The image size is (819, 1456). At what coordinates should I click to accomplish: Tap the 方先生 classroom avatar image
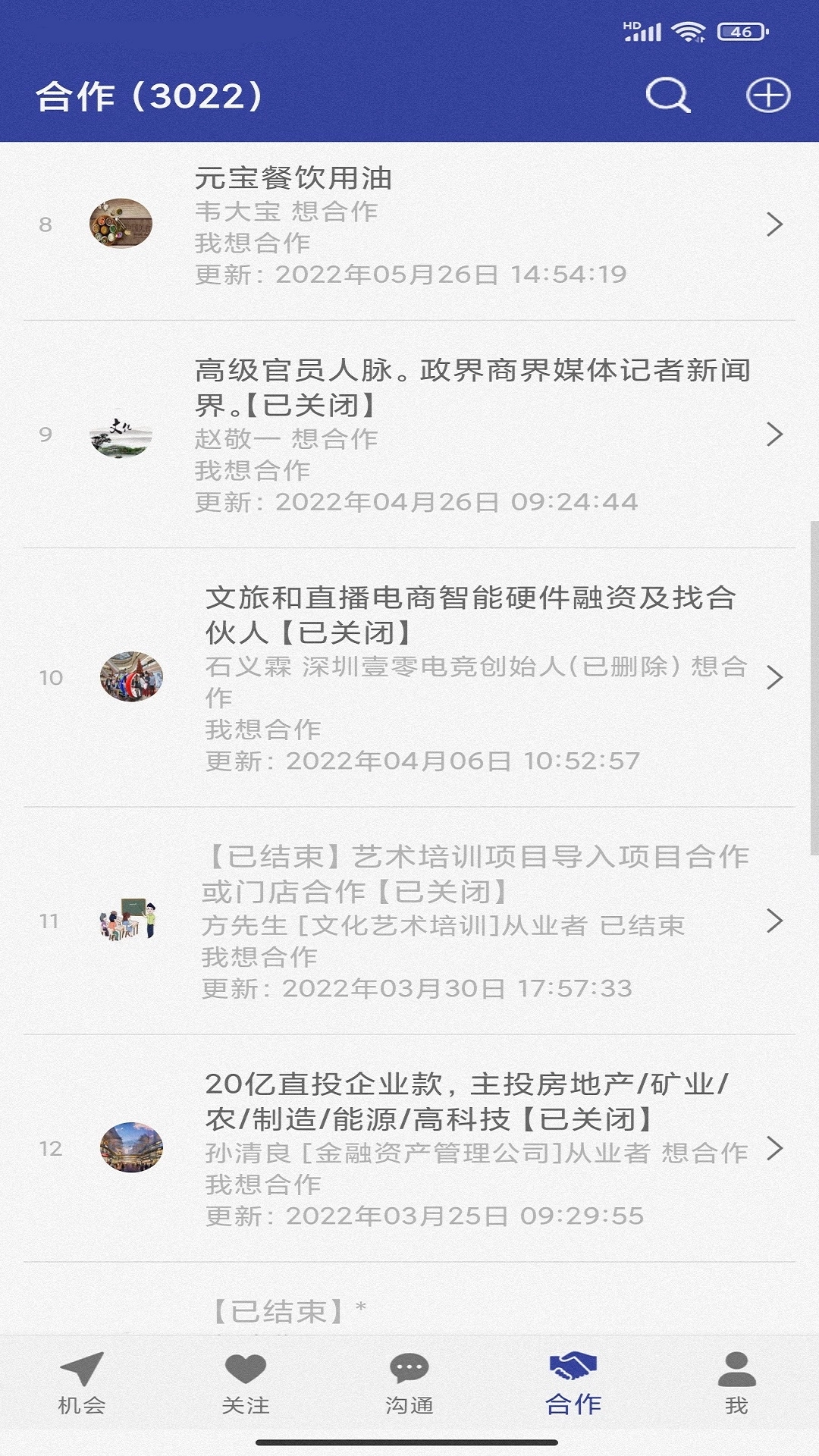[x=127, y=920]
